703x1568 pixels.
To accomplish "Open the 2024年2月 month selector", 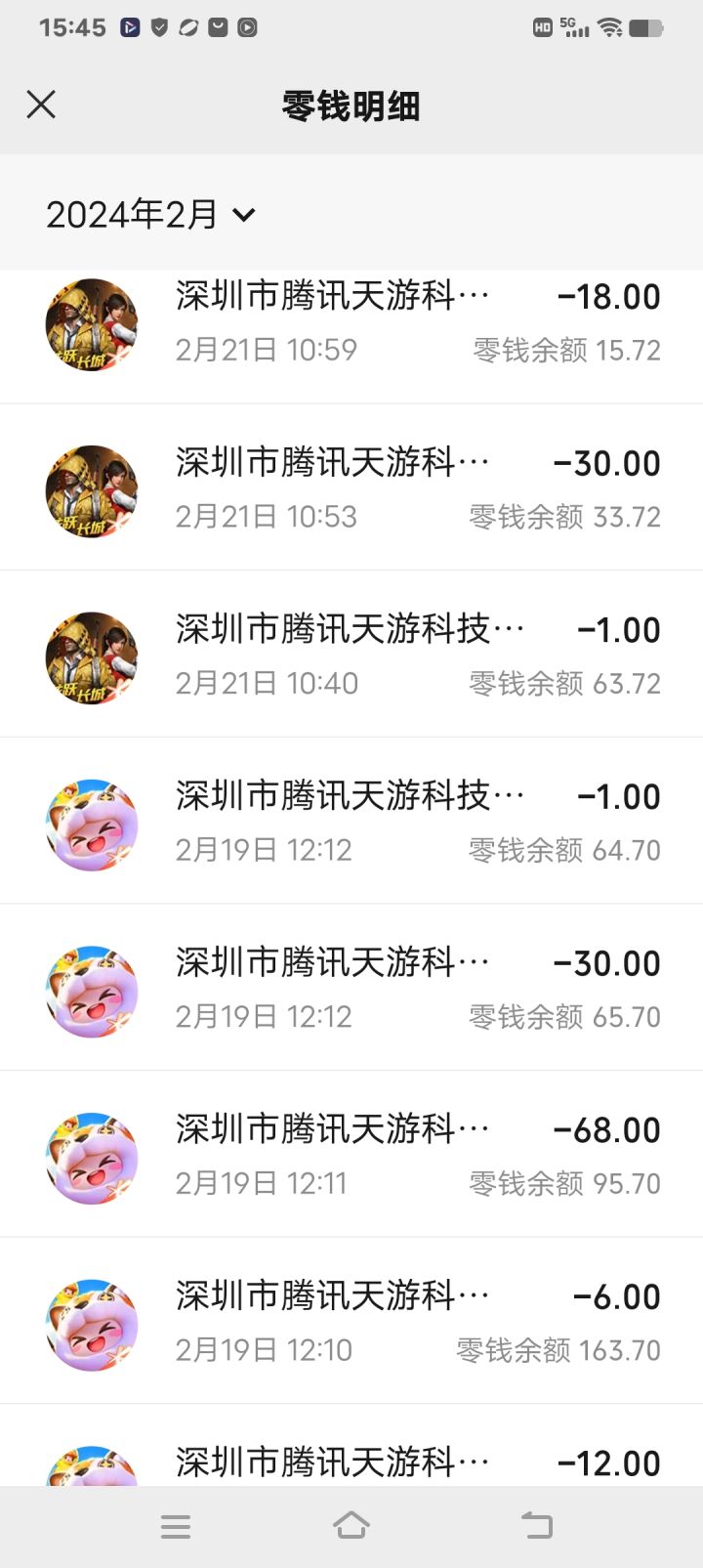I will 151,213.
